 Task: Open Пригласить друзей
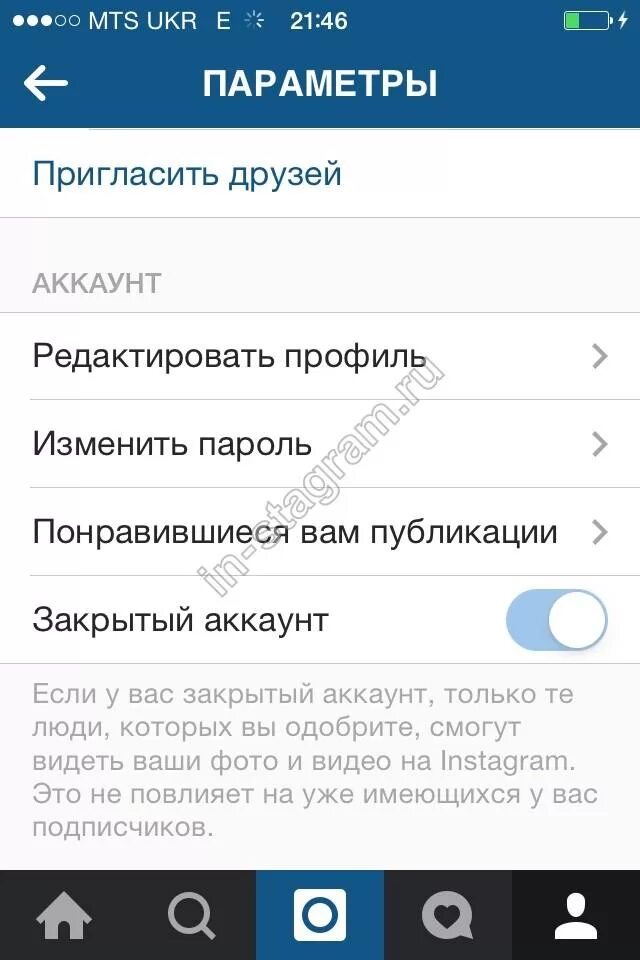pos(320,173)
